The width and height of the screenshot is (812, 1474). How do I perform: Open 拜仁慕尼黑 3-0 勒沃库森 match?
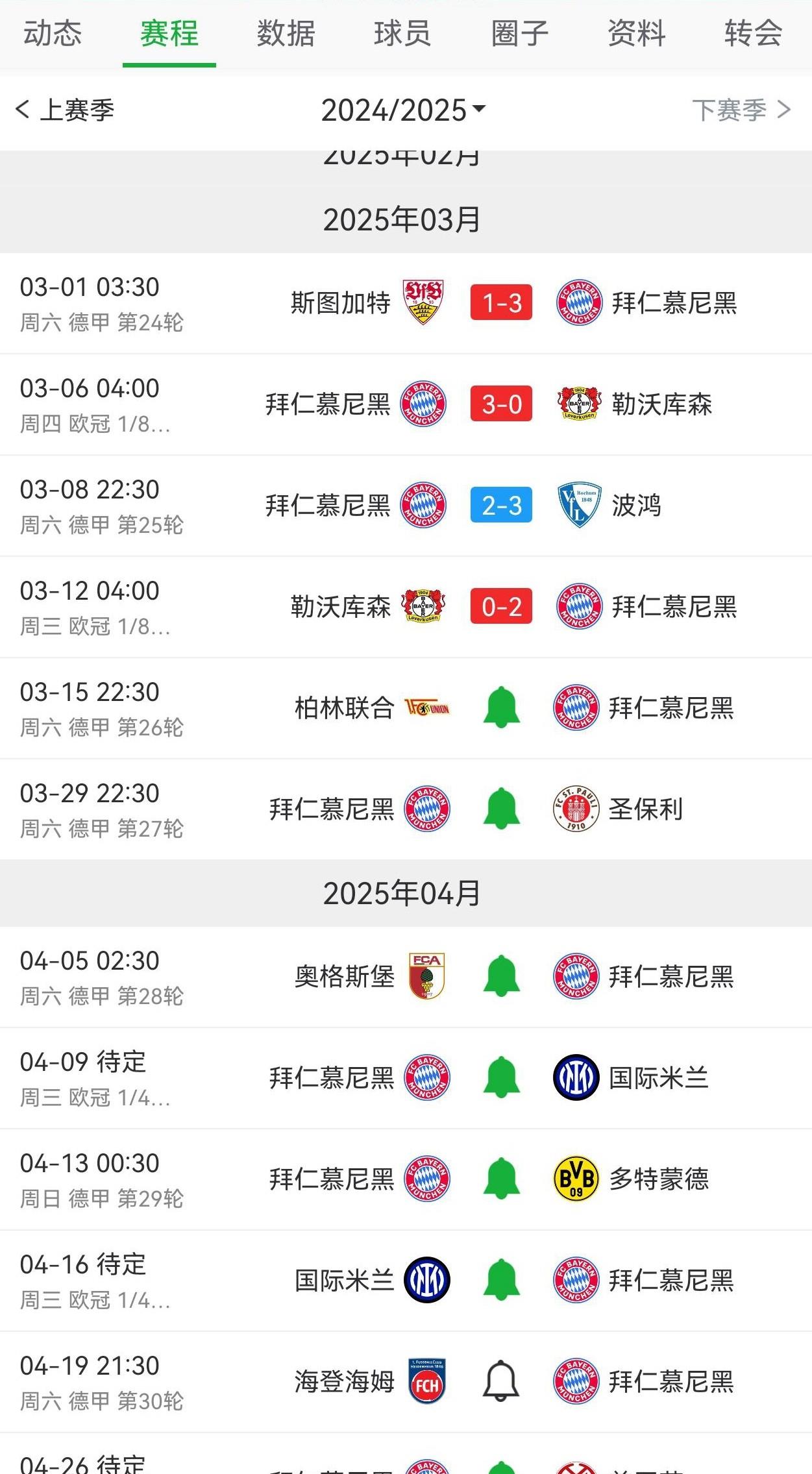click(501, 404)
